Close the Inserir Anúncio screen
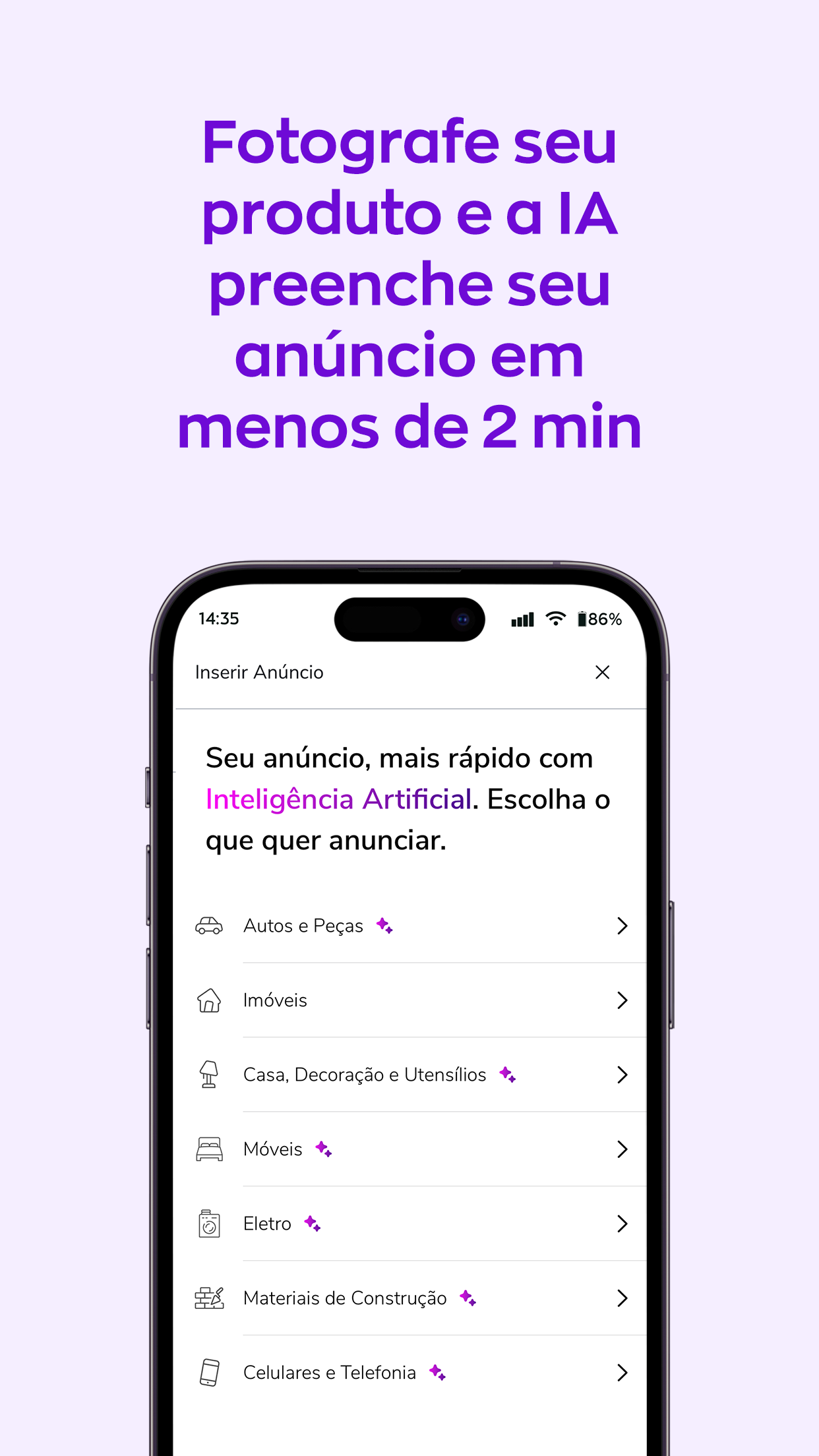Image resolution: width=819 pixels, height=1456 pixels. pos(602,673)
